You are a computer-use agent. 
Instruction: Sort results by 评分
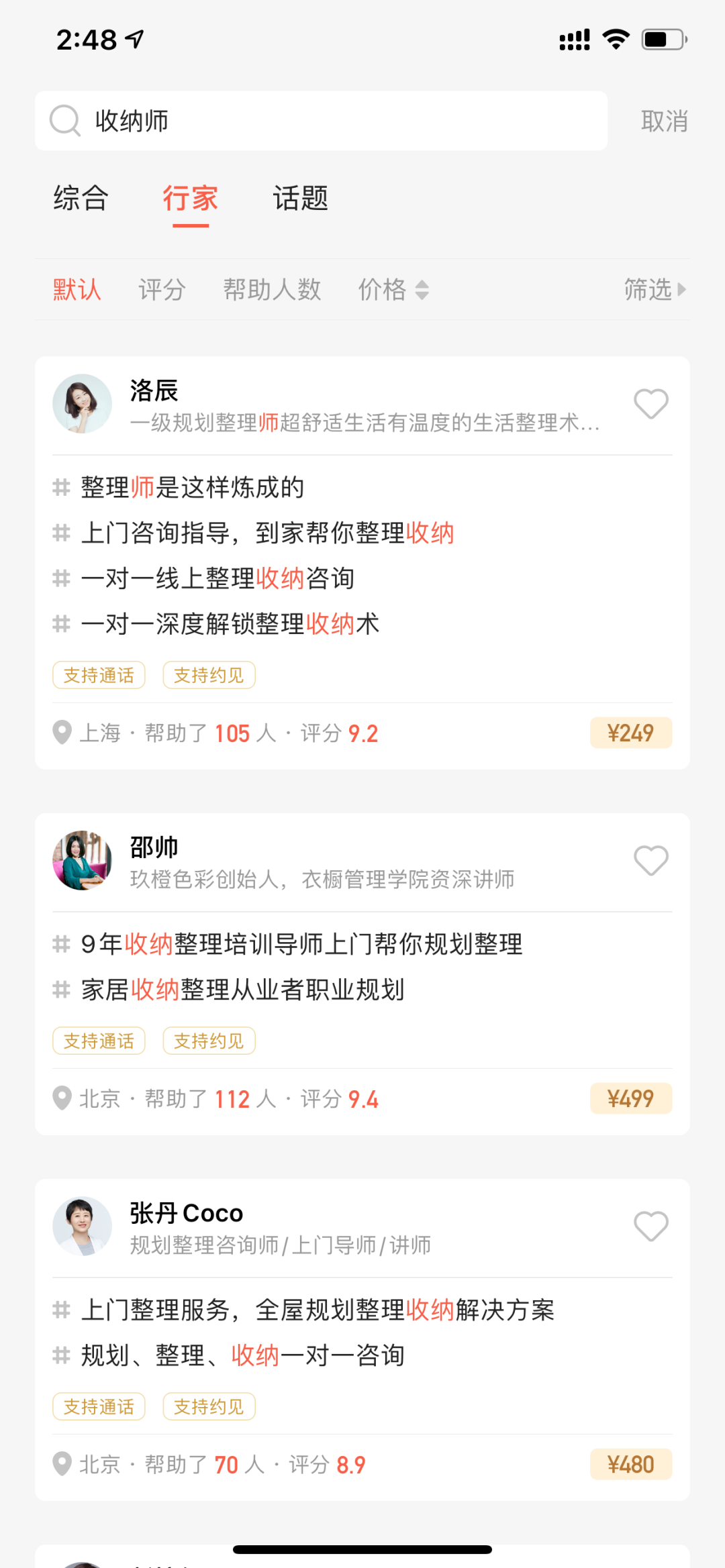coord(162,290)
